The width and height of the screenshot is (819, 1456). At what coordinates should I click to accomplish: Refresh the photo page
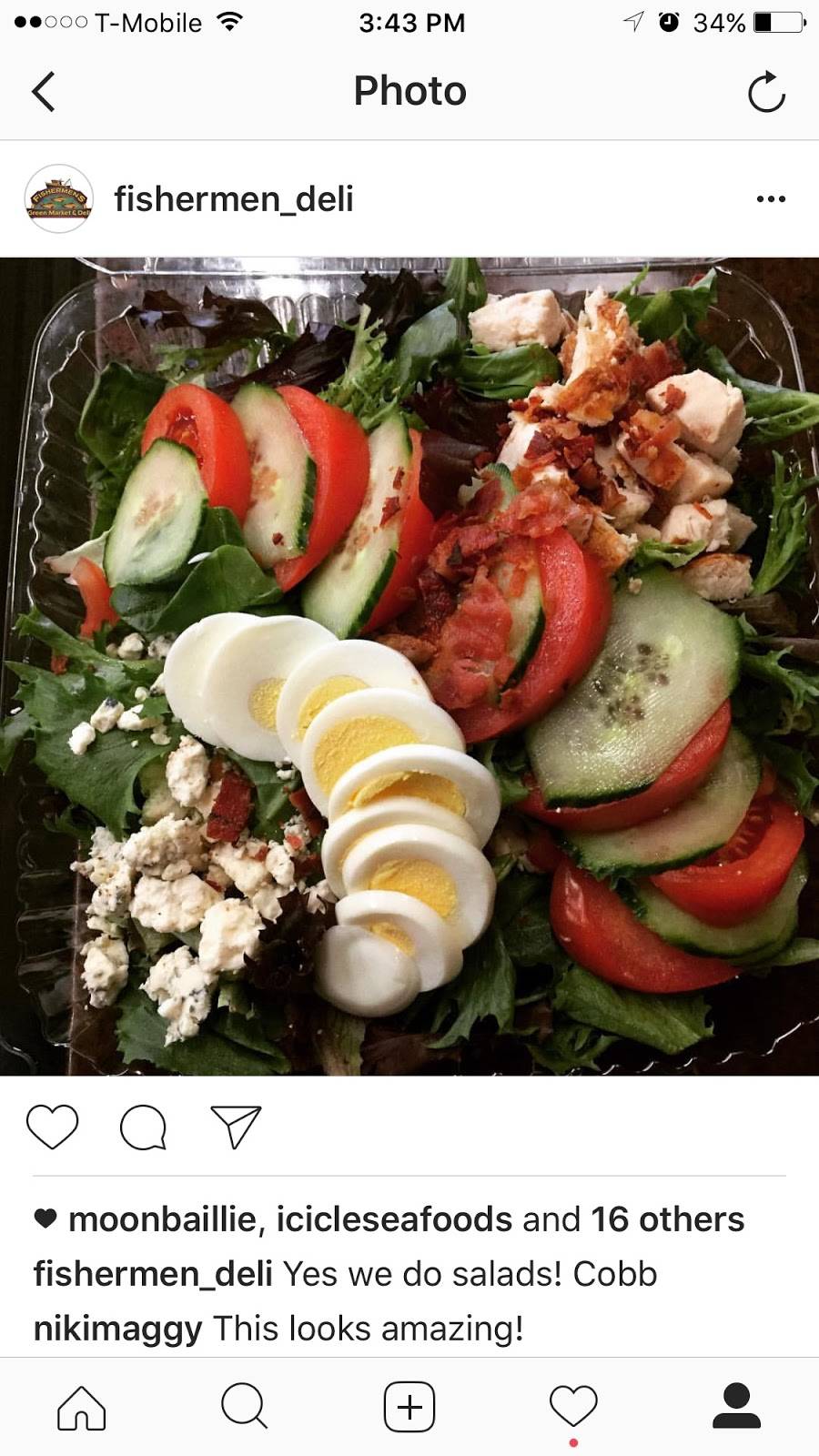765,92
